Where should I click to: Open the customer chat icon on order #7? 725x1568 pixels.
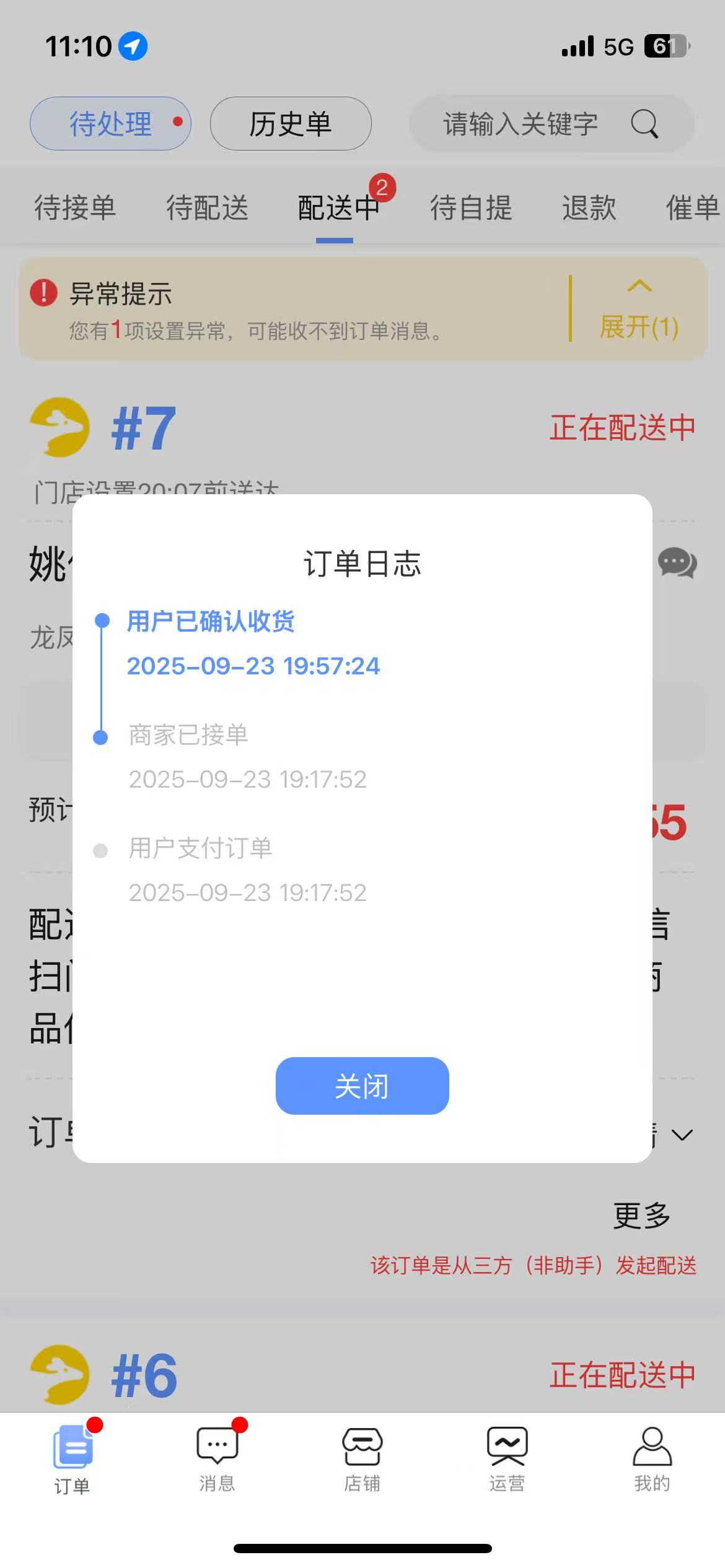point(677,563)
